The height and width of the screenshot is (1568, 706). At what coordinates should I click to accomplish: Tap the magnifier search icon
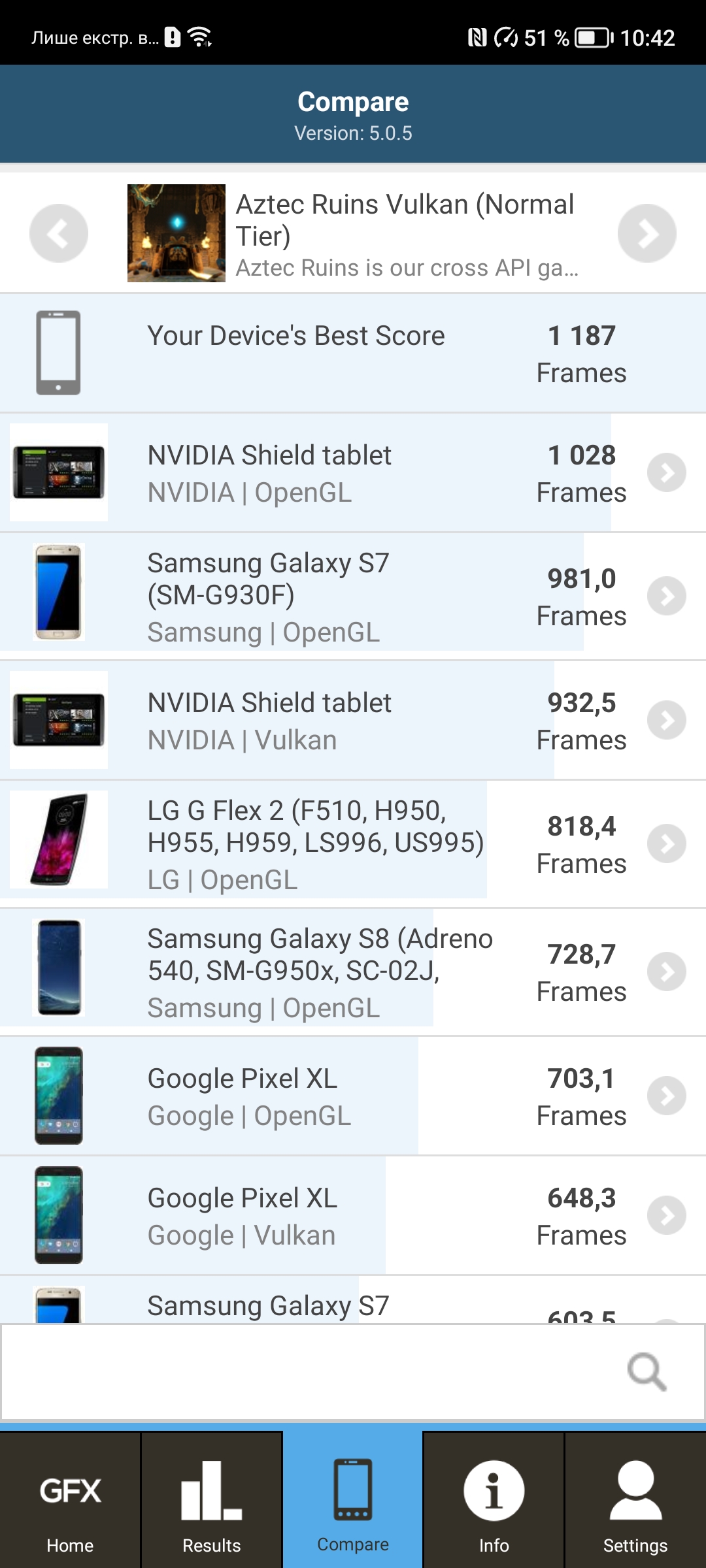pos(647,1372)
